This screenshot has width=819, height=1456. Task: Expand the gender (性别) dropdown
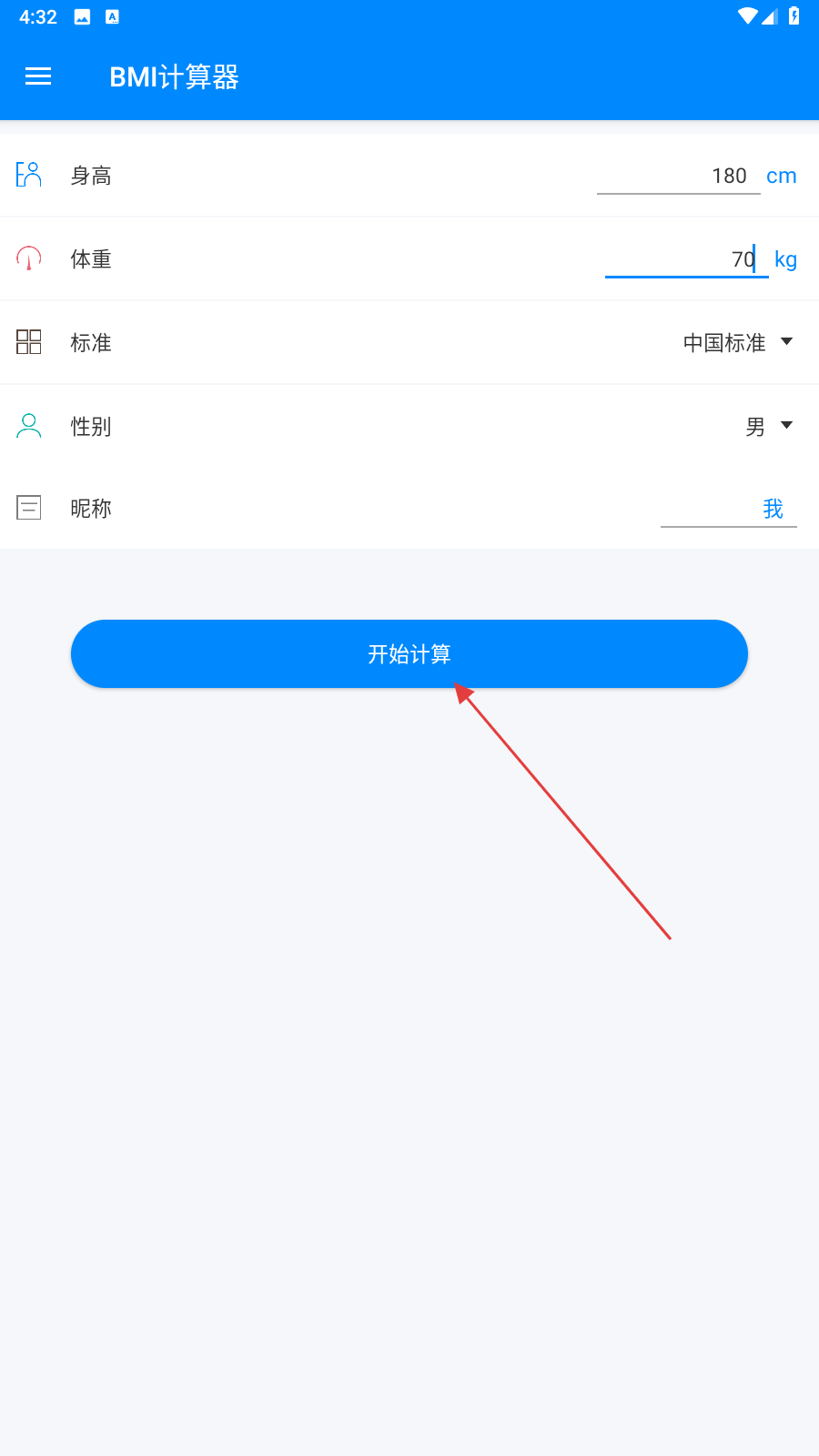click(769, 426)
